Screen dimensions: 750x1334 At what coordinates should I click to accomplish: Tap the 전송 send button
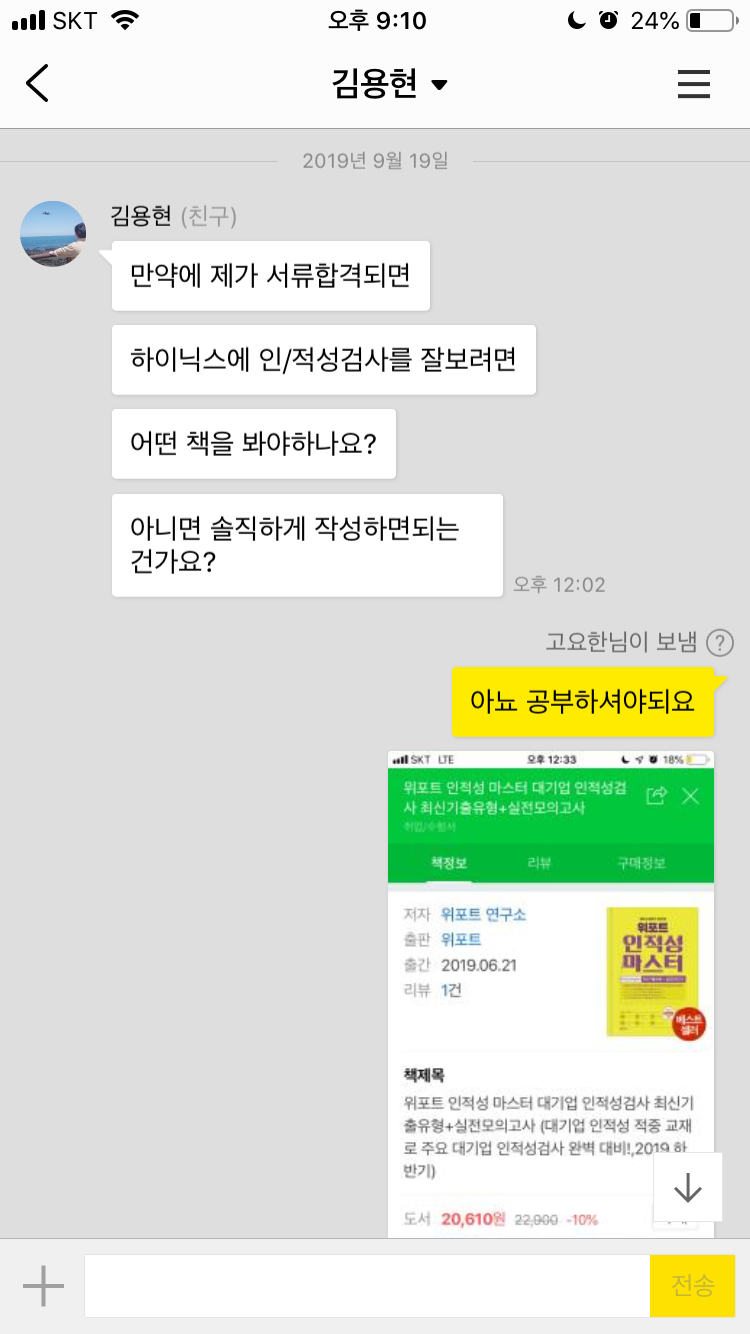[x=692, y=1286]
